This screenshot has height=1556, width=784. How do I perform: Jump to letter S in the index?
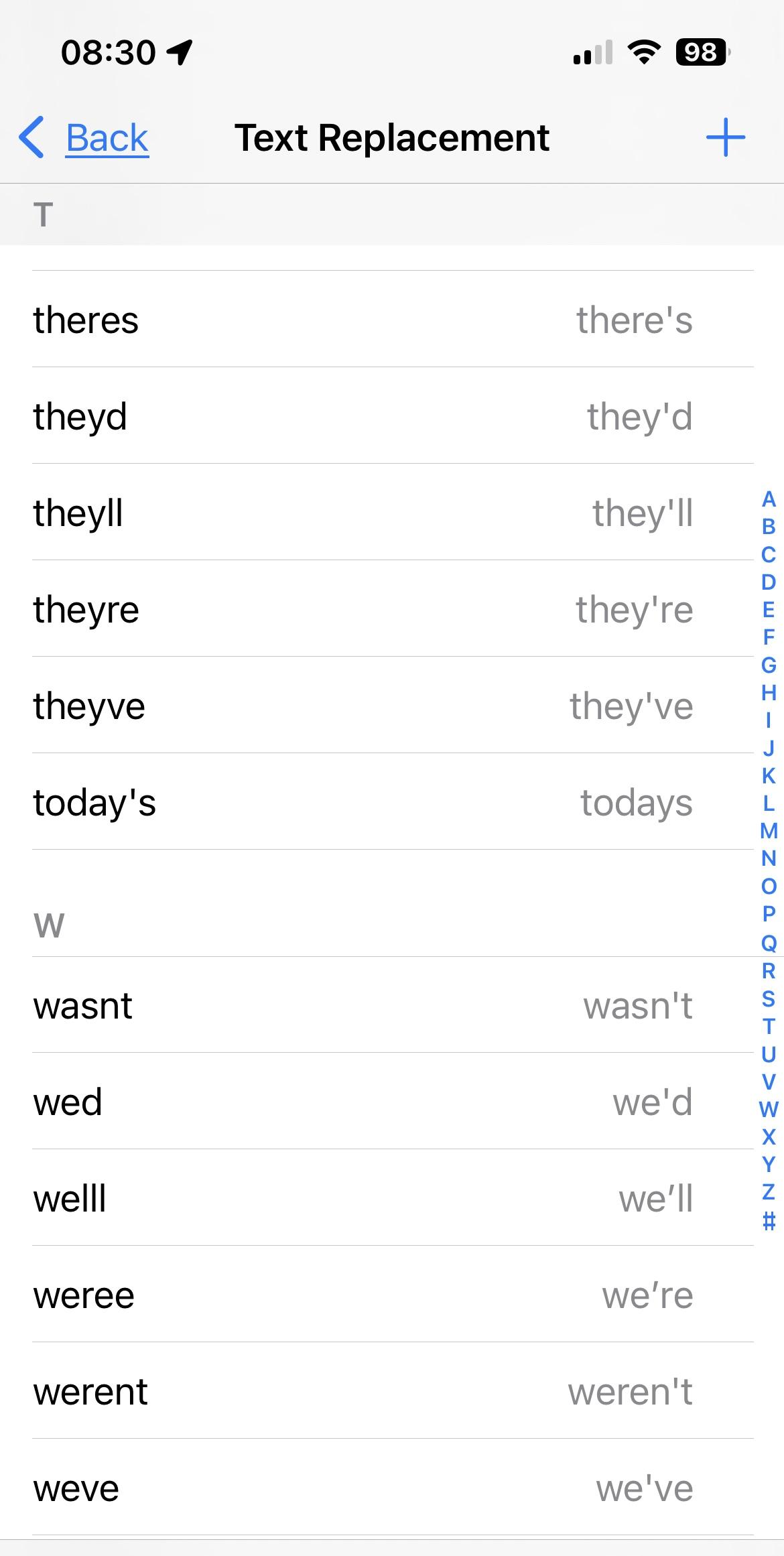pyautogui.click(x=769, y=998)
